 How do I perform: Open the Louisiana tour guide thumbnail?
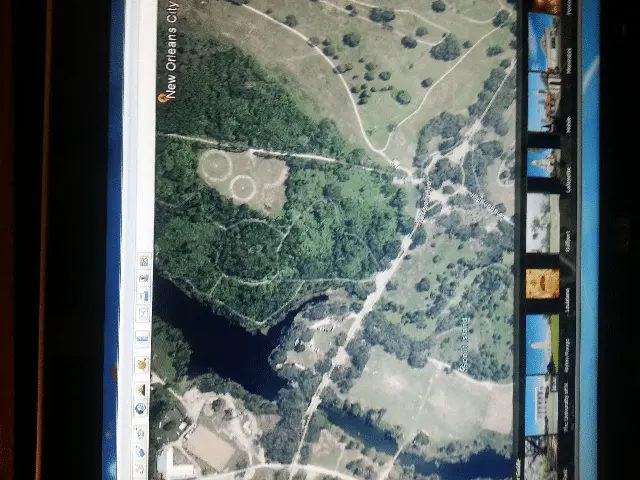542,284
